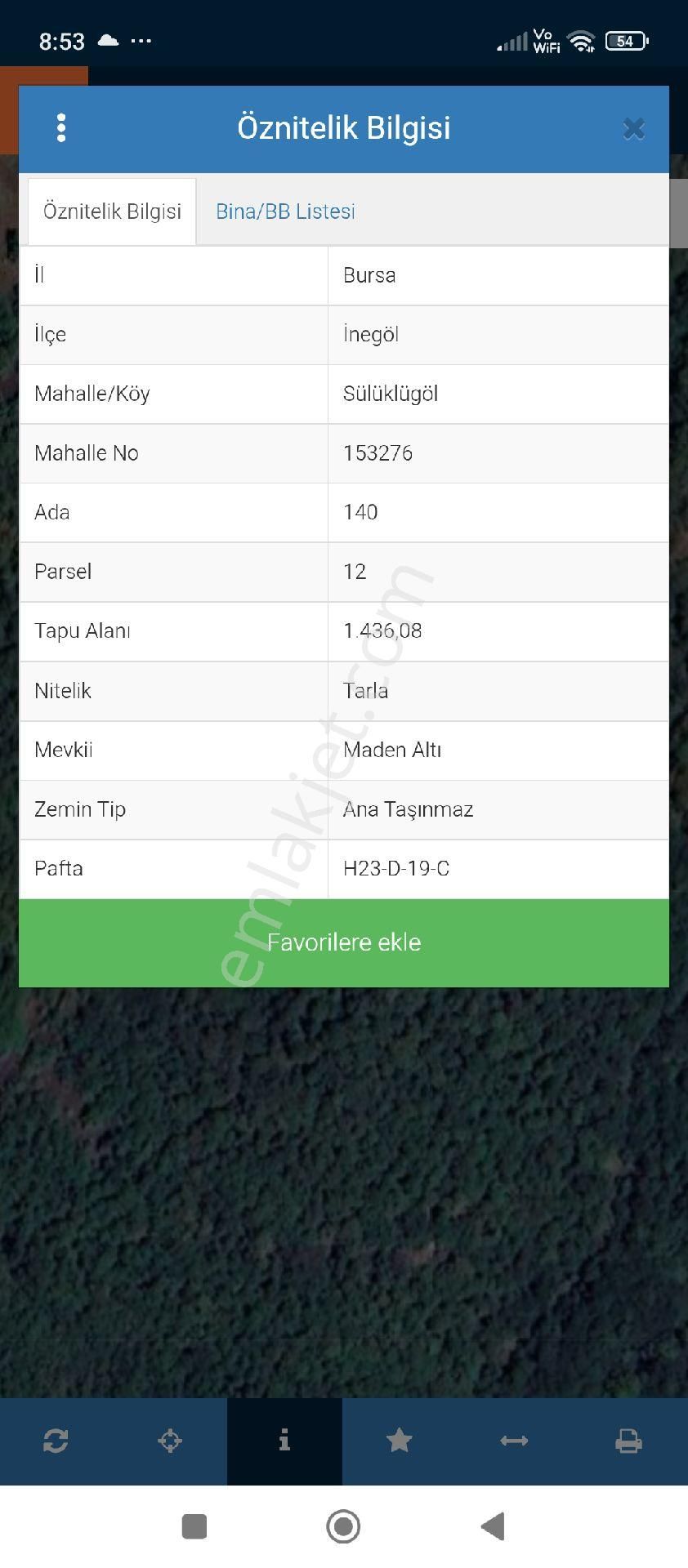688x1568 pixels.
Task: Go to the home screen
Action: click(343, 1526)
